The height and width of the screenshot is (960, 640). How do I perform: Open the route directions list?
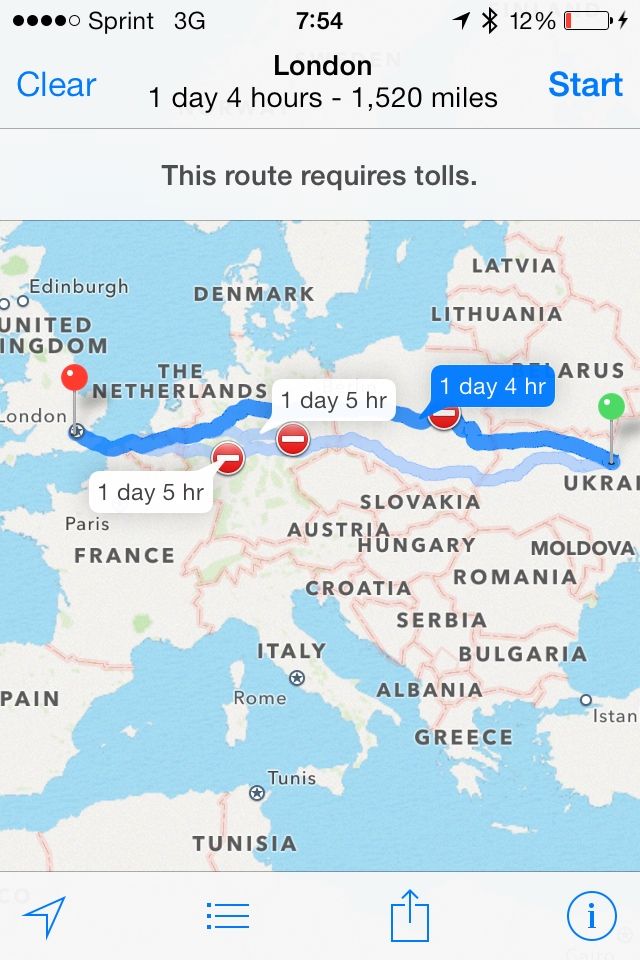[227, 915]
